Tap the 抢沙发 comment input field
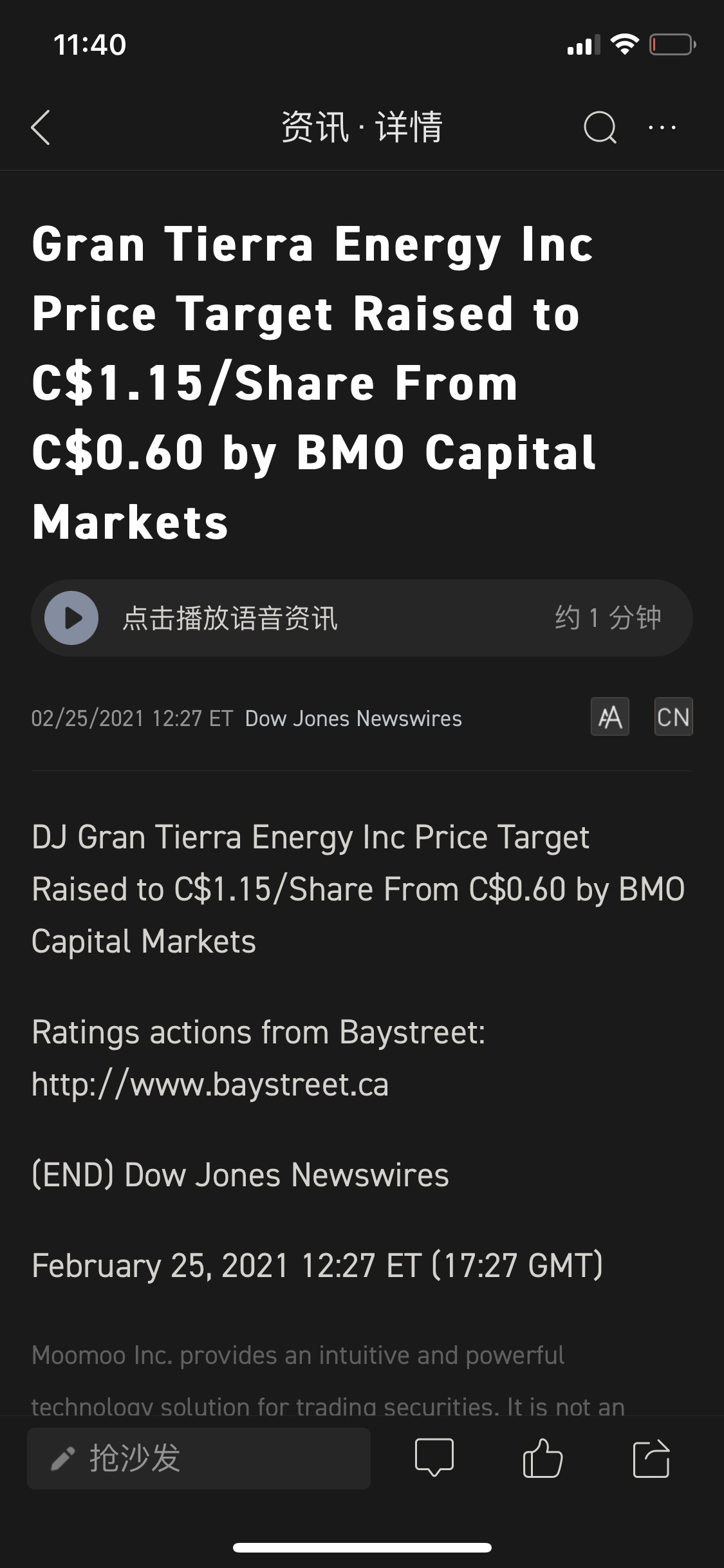 pyautogui.click(x=199, y=1458)
